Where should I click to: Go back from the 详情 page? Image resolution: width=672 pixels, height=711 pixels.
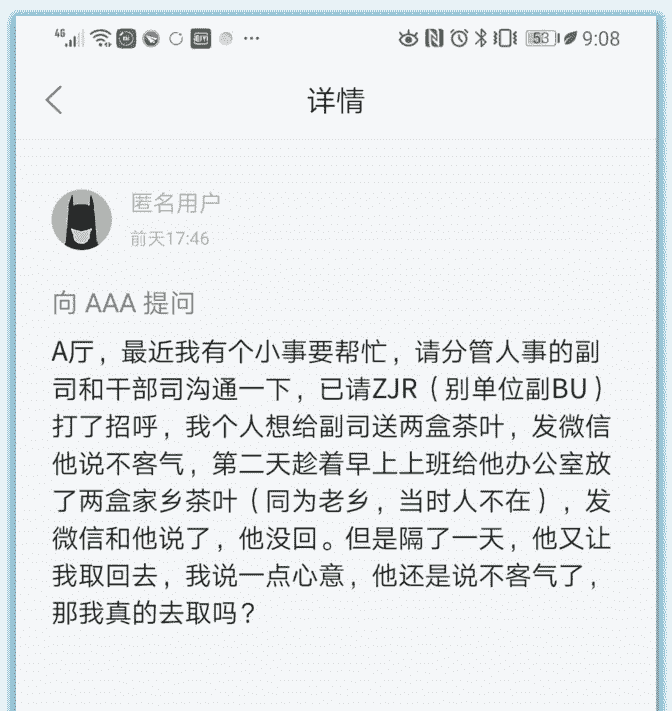[54, 100]
